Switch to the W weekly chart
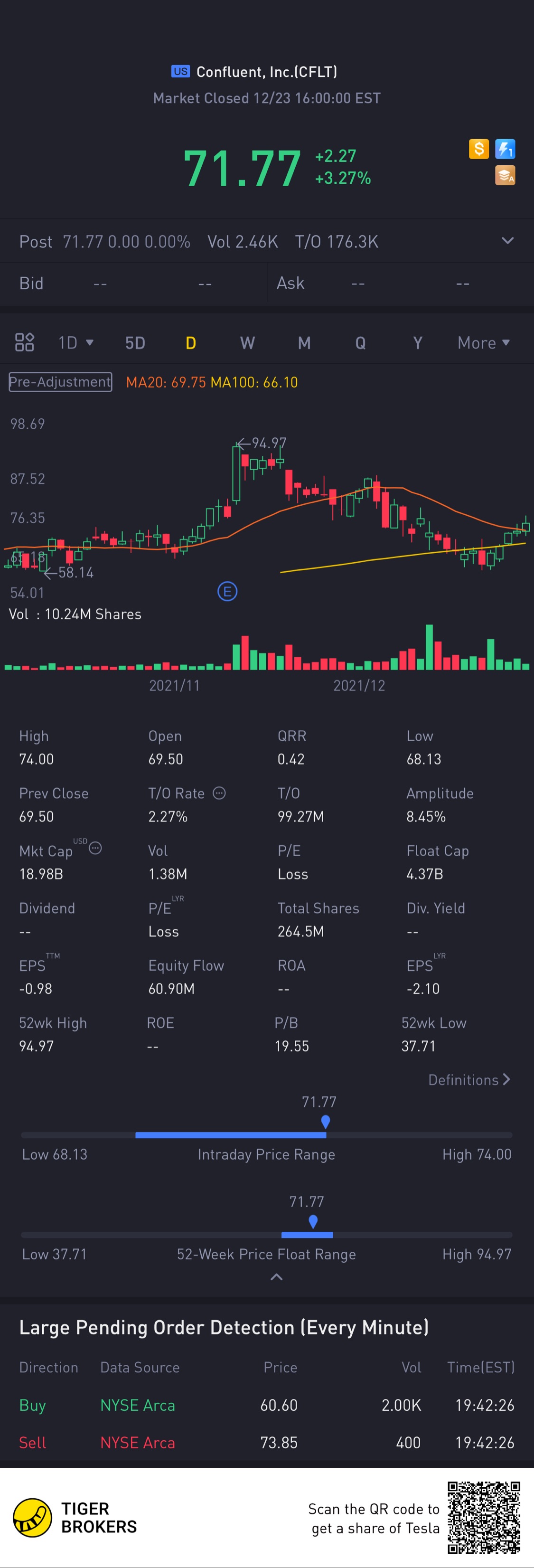534x1568 pixels. (247, 343)
